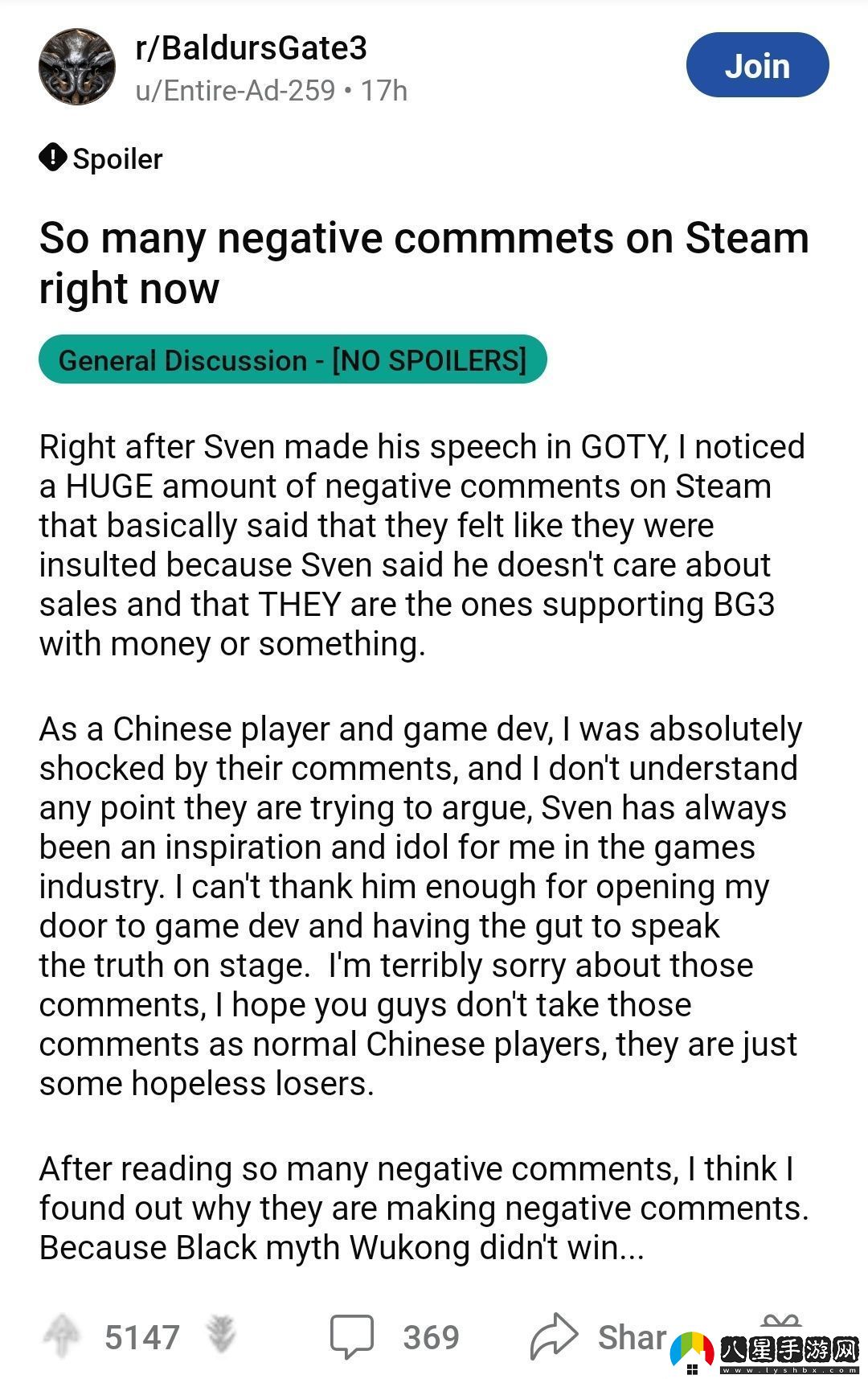Select the General Discussion - [NO SPOILERS] flair
Image resolution: width=868 pixels, height=1379 pixels.
[x=293, y=359]
